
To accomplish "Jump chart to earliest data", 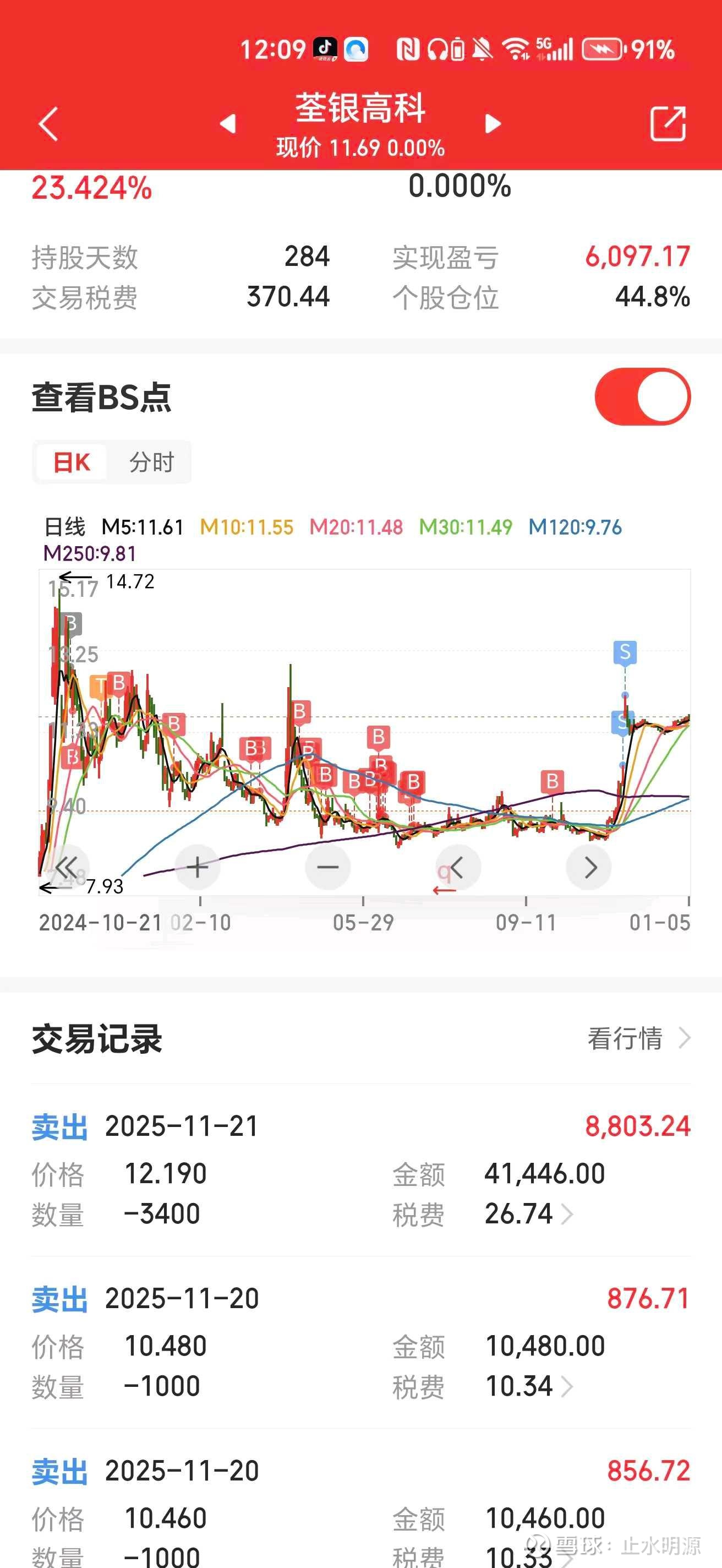I will click(x=67, y=867).
